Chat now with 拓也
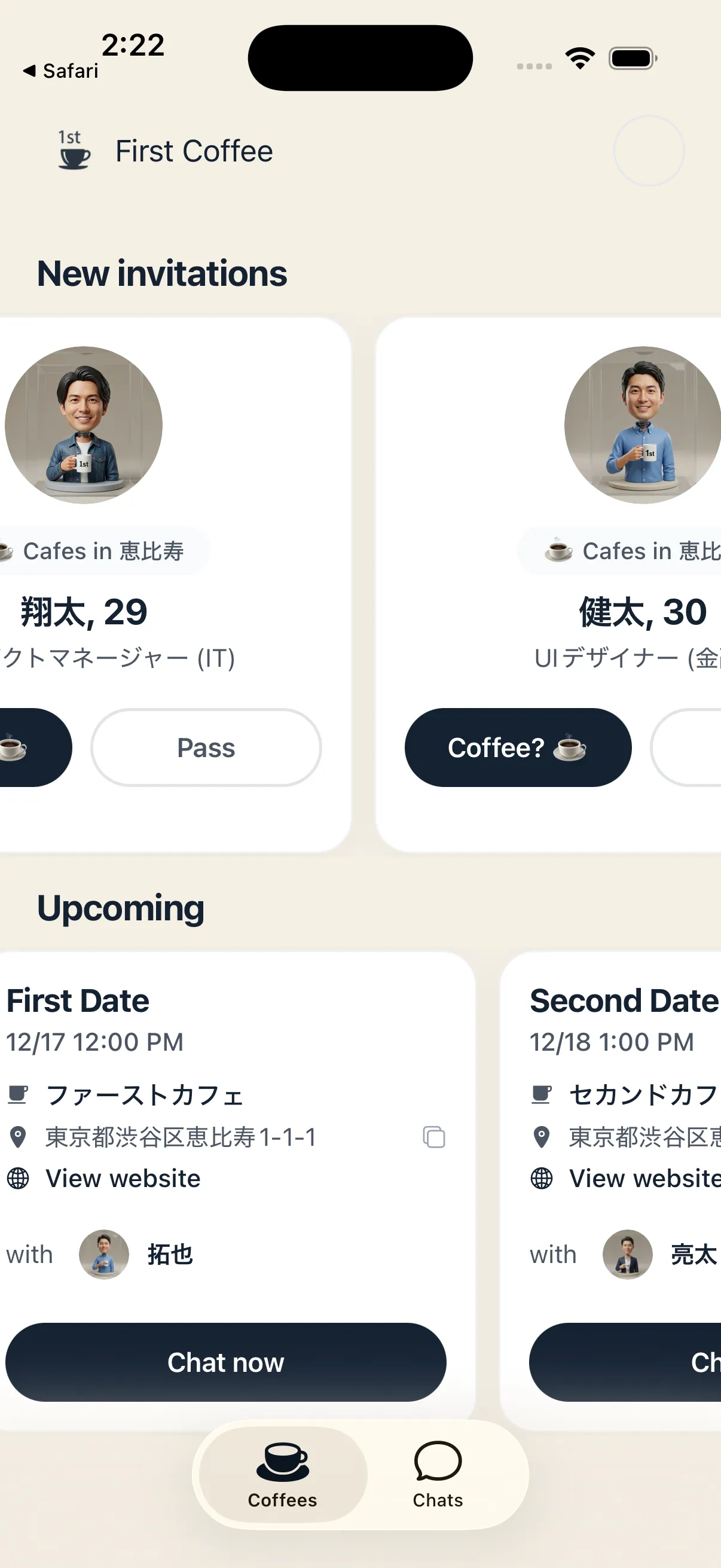The image size is (721, 1568). coord(226,1362)
